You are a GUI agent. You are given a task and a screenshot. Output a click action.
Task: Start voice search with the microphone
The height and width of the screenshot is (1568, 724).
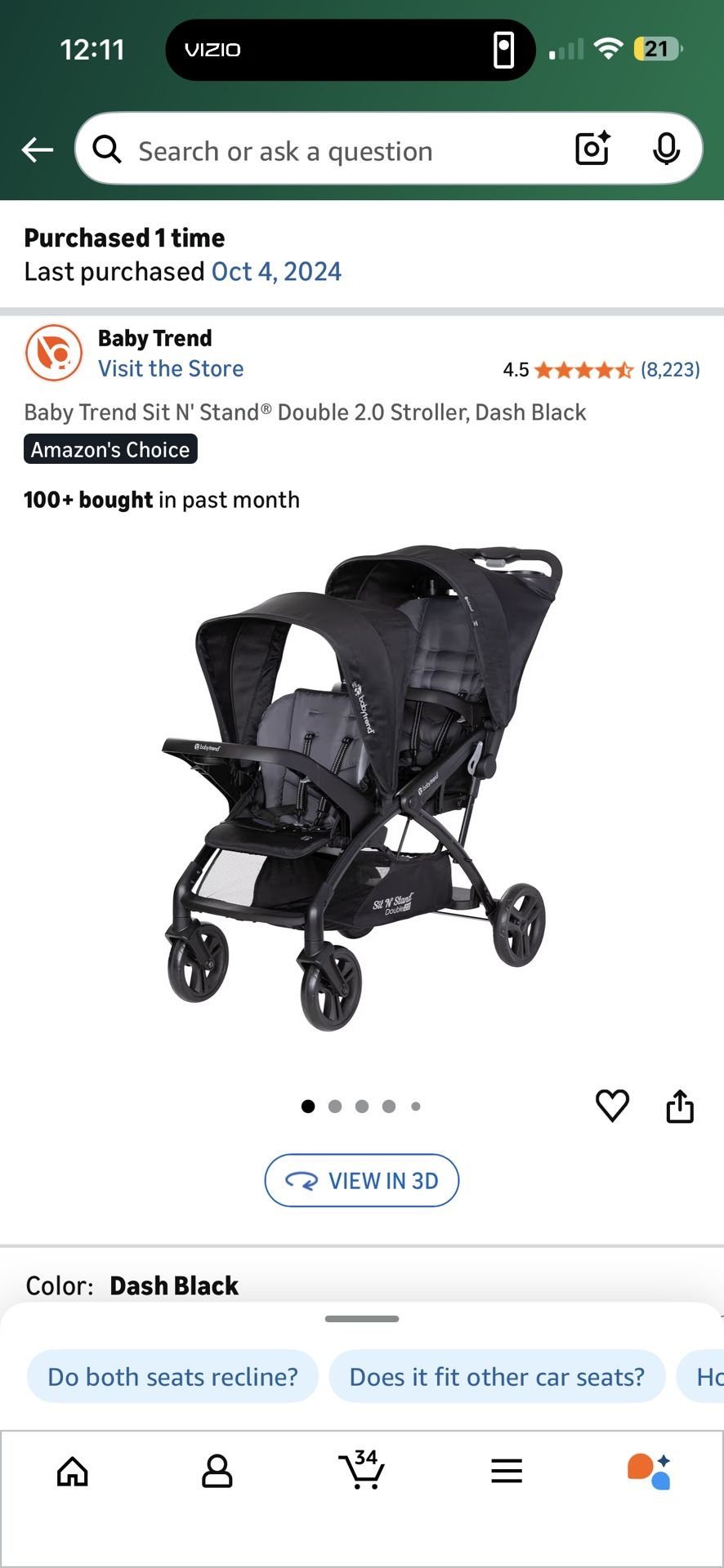[x=667, y=149]
